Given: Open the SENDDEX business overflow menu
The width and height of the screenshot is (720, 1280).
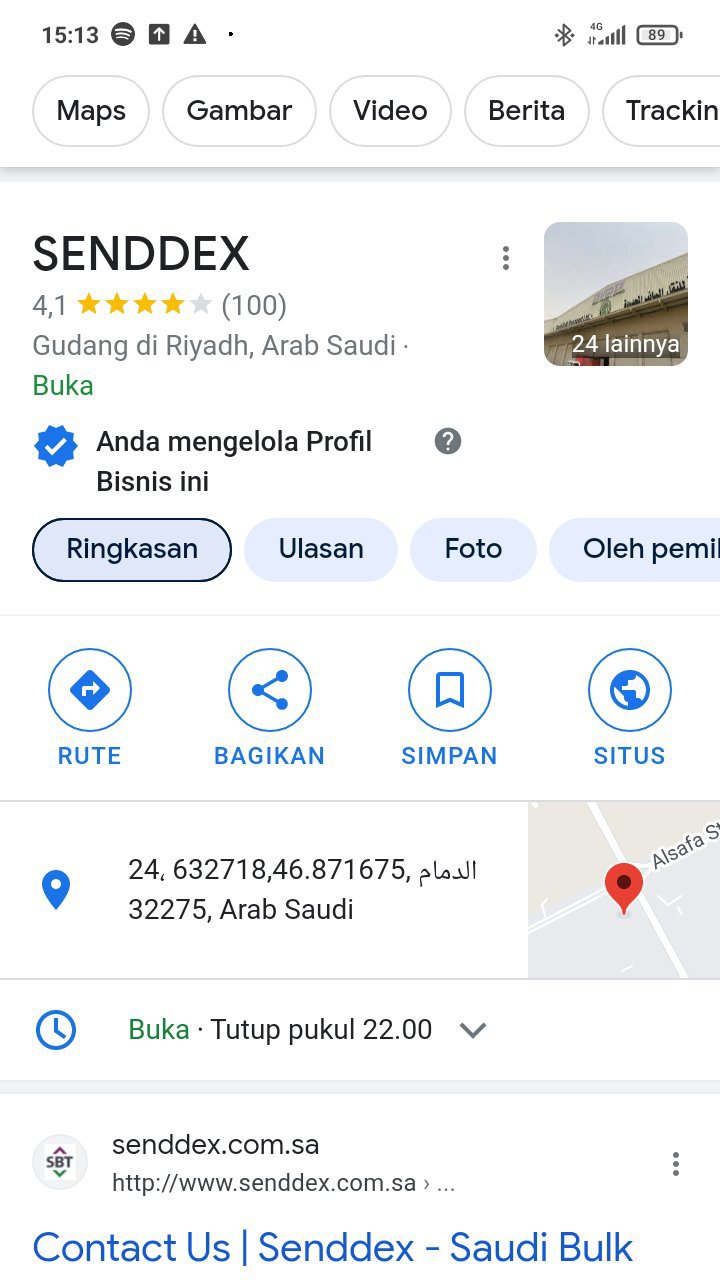Looking at the screenshot, I should tap(506, 258).
